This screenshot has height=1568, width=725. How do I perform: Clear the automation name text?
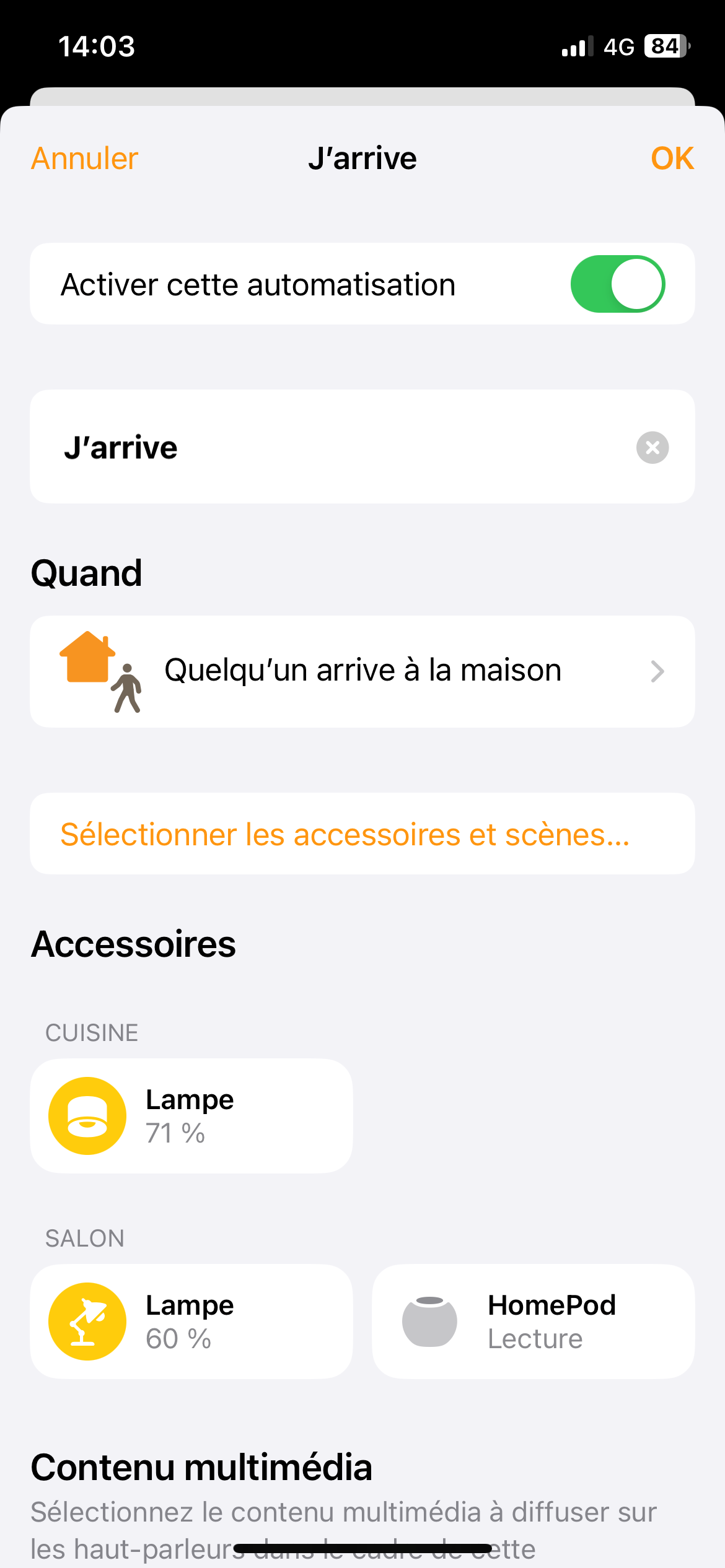652,447
